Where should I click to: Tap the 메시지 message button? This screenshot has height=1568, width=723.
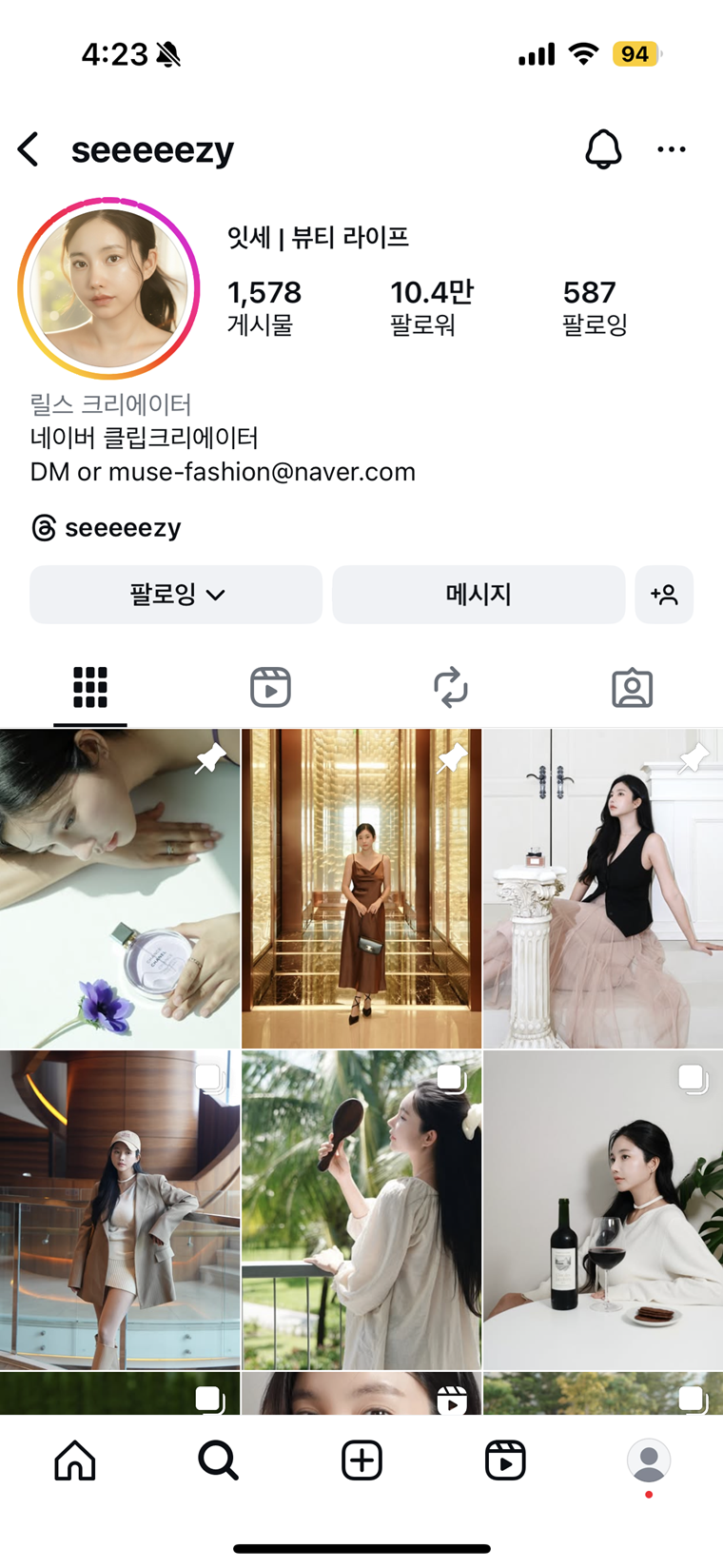[x=479, y=595]
